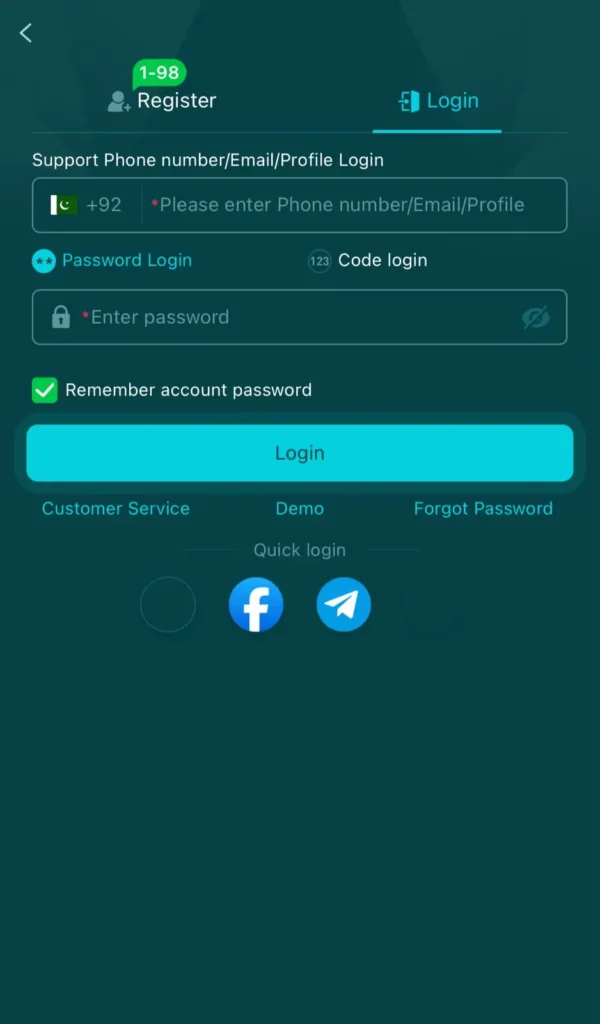The image size is (600, 1024).
Task: Tap the Enter password field
Action: point(300,317)
